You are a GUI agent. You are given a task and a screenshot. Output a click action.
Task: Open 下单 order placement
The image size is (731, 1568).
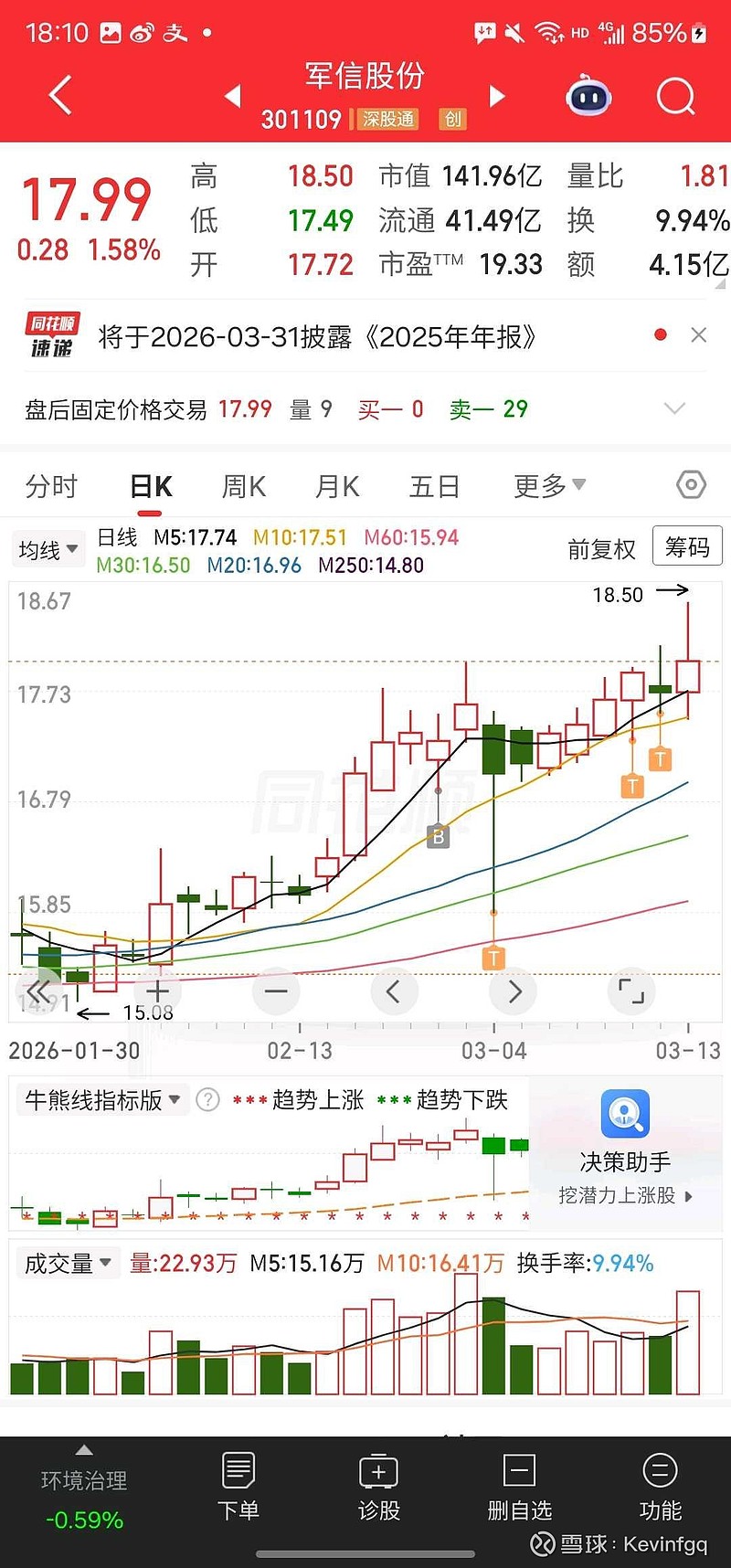click(x=238, y=1499)
